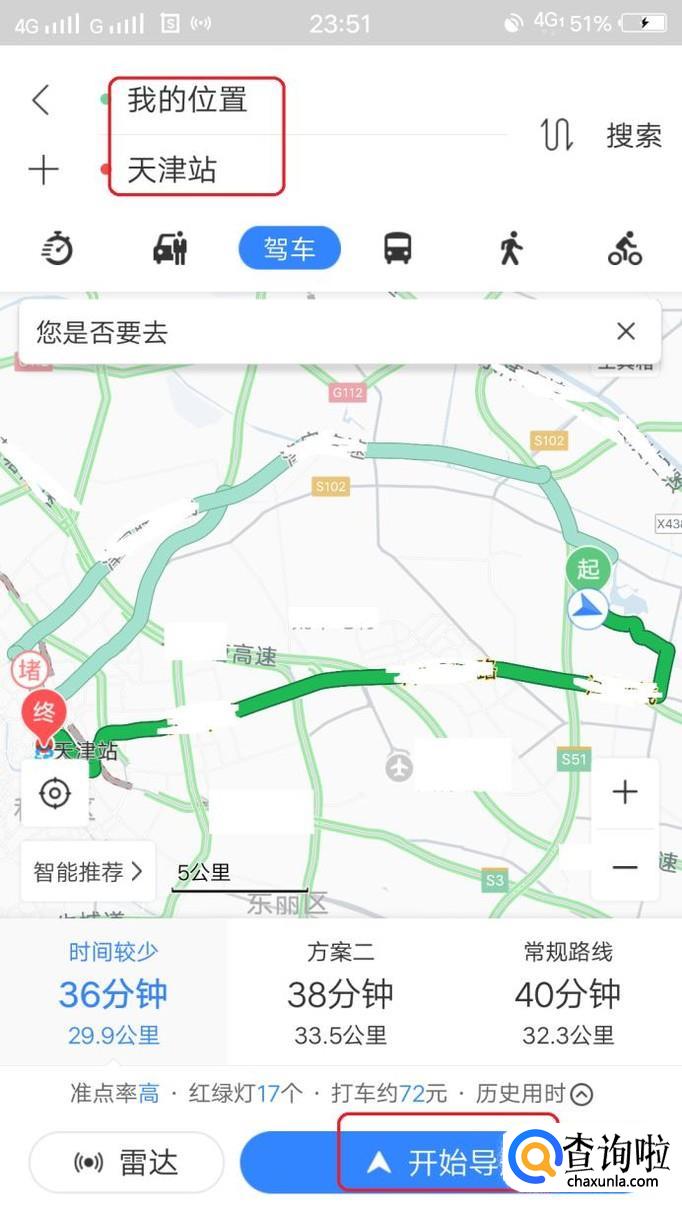Go back using the top-left arrow
Viewport: 682px width, 1212px height.
41,100
